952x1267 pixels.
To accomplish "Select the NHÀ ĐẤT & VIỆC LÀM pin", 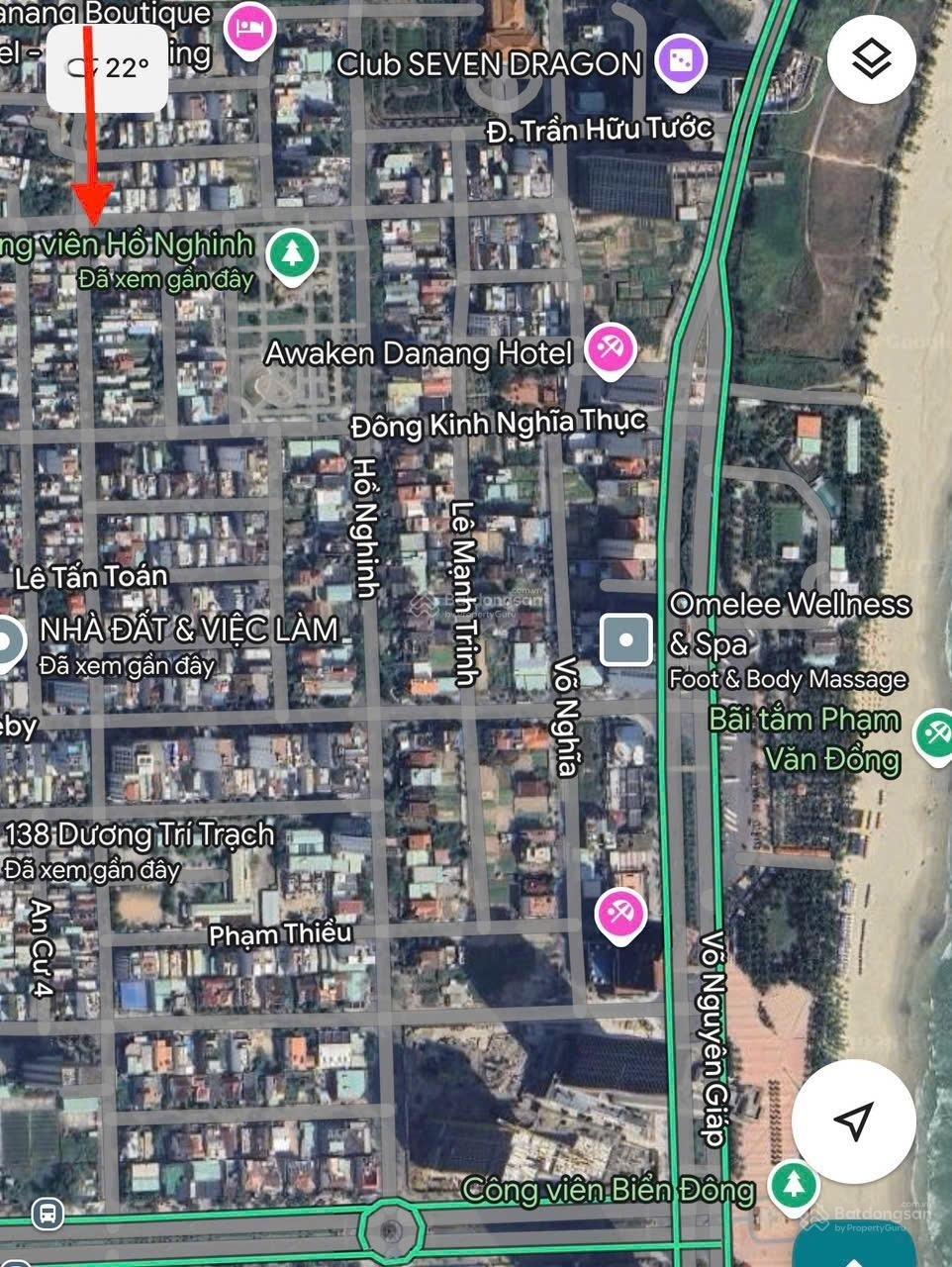I will (x=8, y=641).
